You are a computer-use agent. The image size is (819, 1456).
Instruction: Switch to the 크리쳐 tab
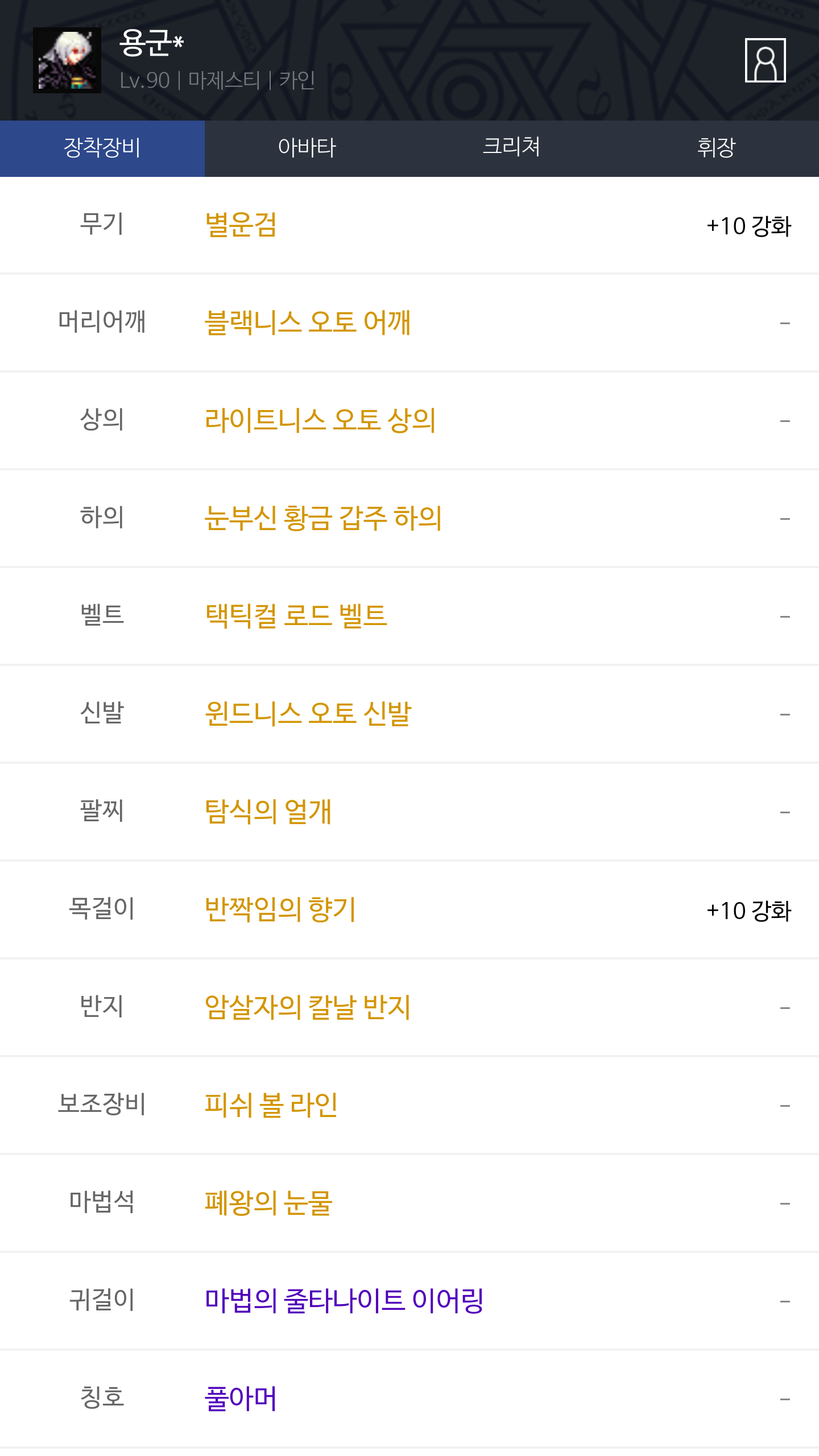click(512, 148)
